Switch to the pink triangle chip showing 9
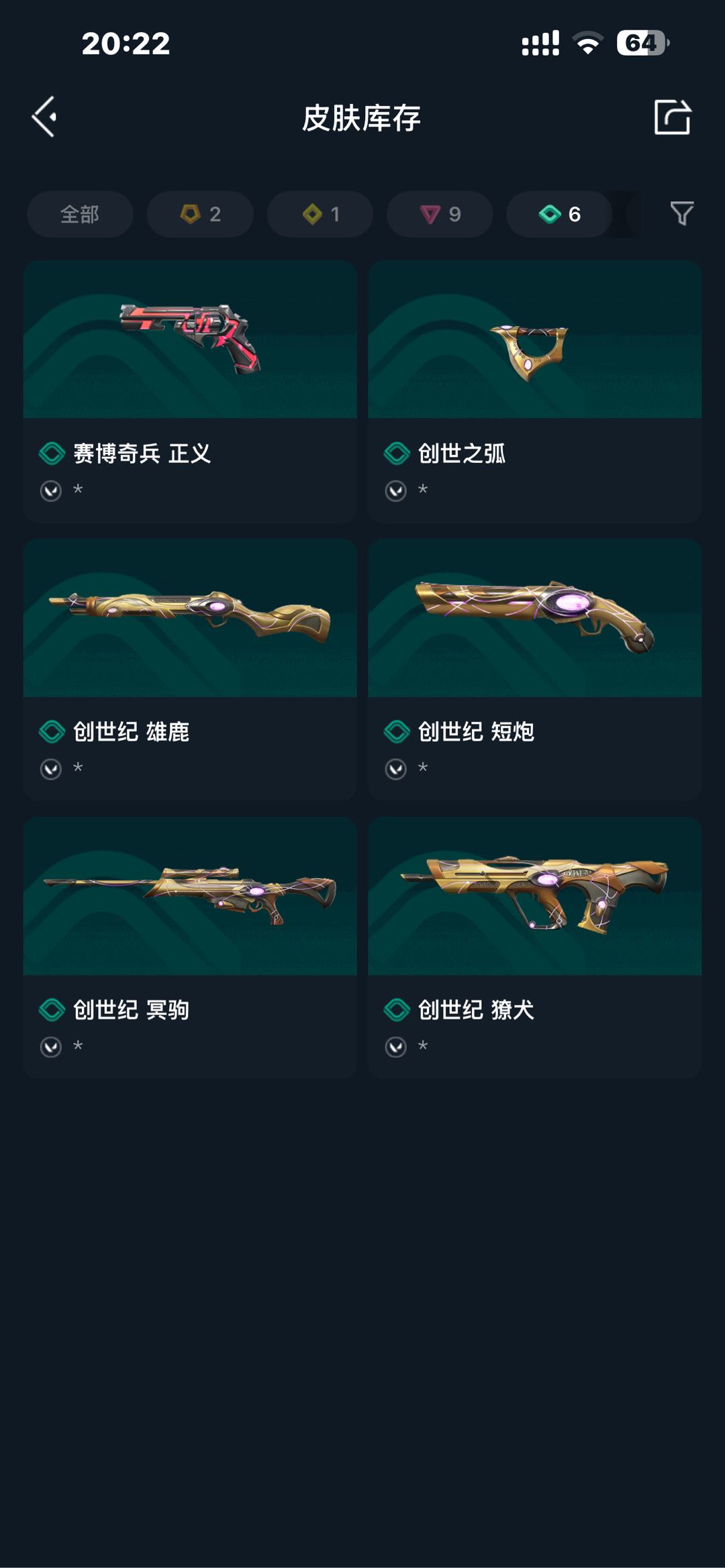Image resolution: width=725 pixels, height=1568 pixels. [x=440, y=214]
